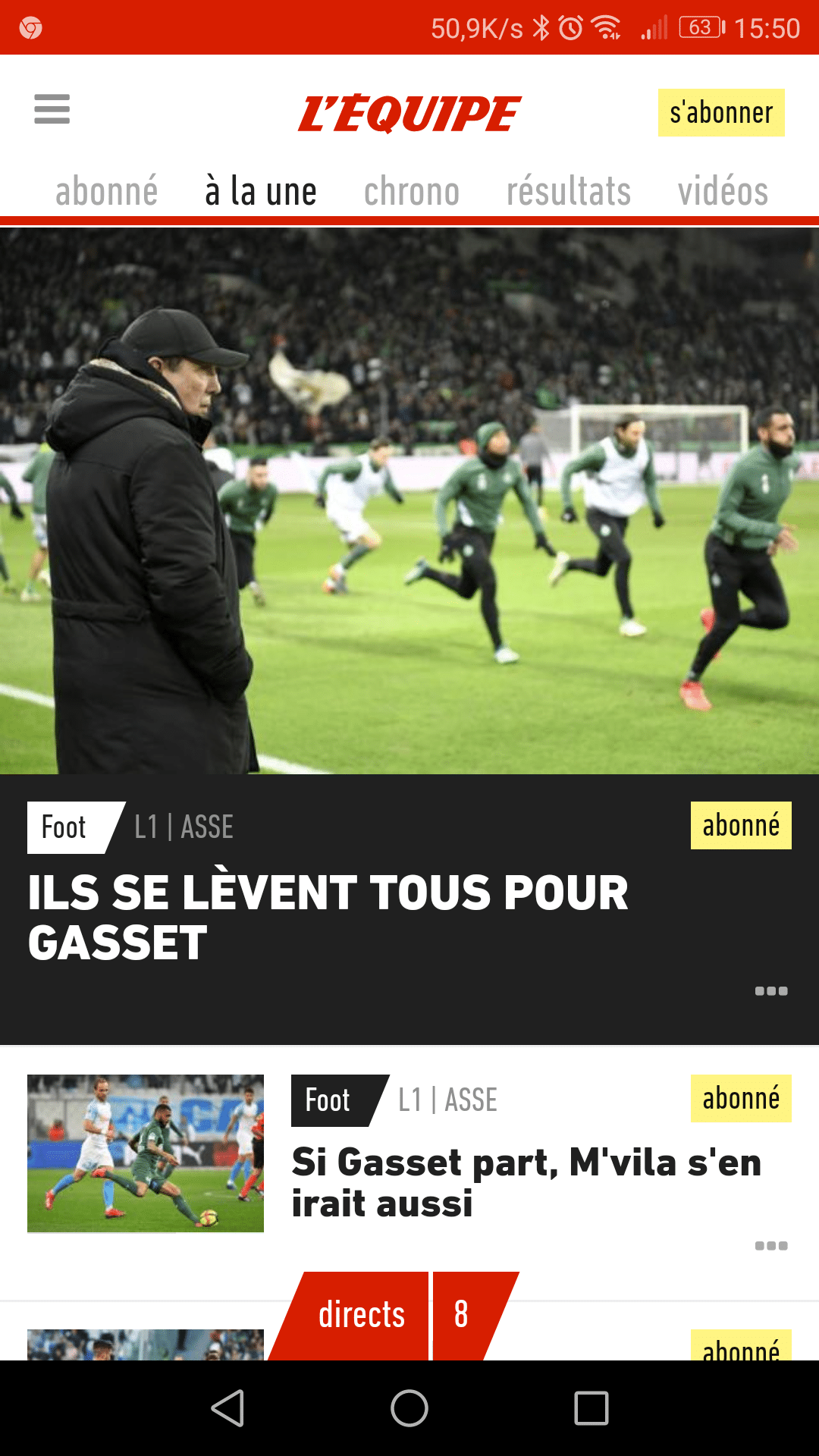Select the à la une tab
Image resolution: width=819 pixels, height=1456 pixels.
260,191
